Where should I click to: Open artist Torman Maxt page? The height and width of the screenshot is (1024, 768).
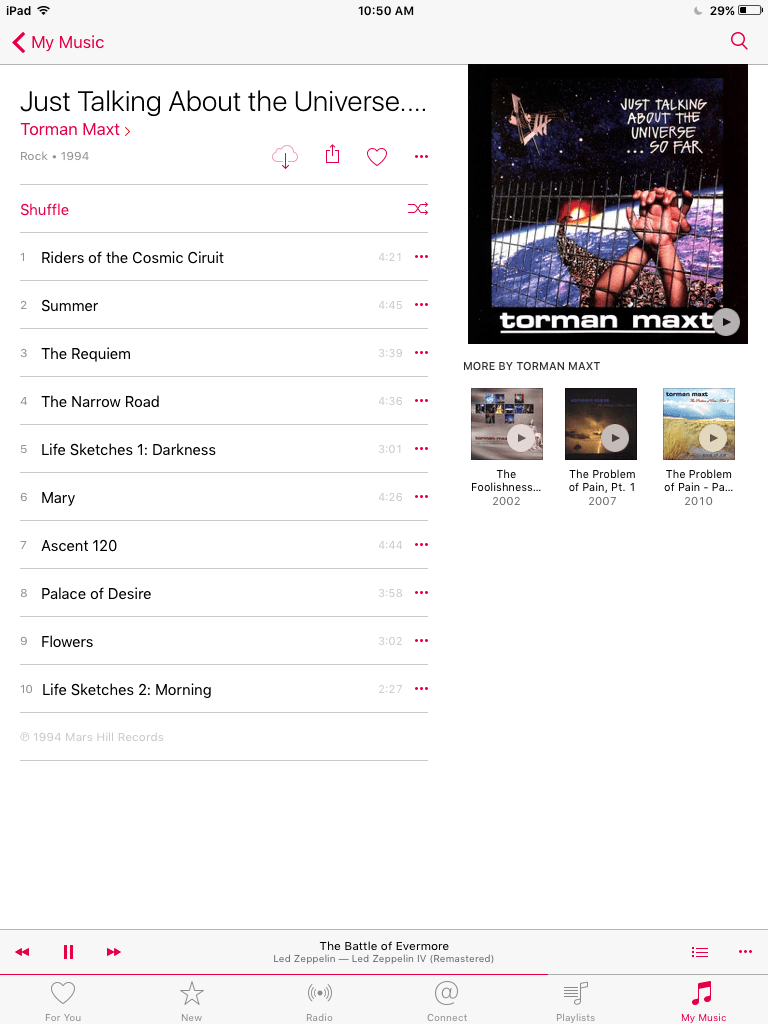click(75, 130)
